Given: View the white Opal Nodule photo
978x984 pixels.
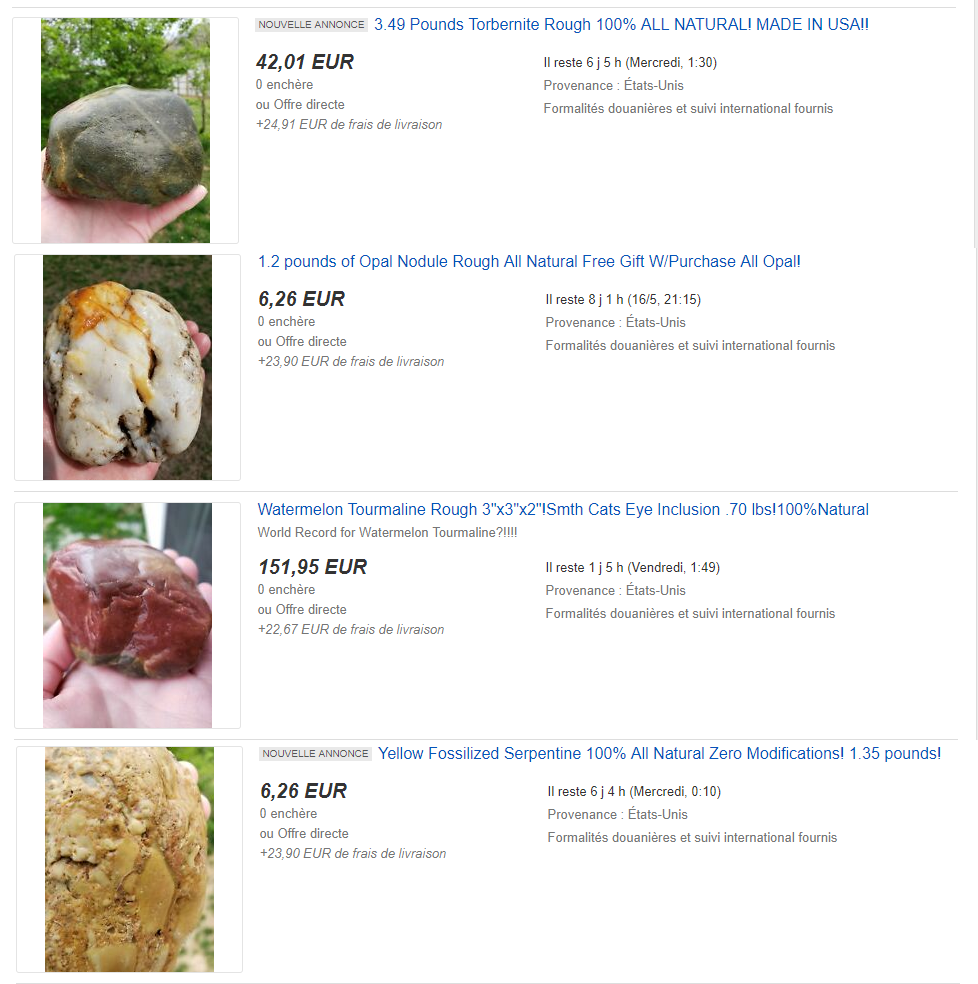Looking at the screenshot, I should [x=127, y=367].
